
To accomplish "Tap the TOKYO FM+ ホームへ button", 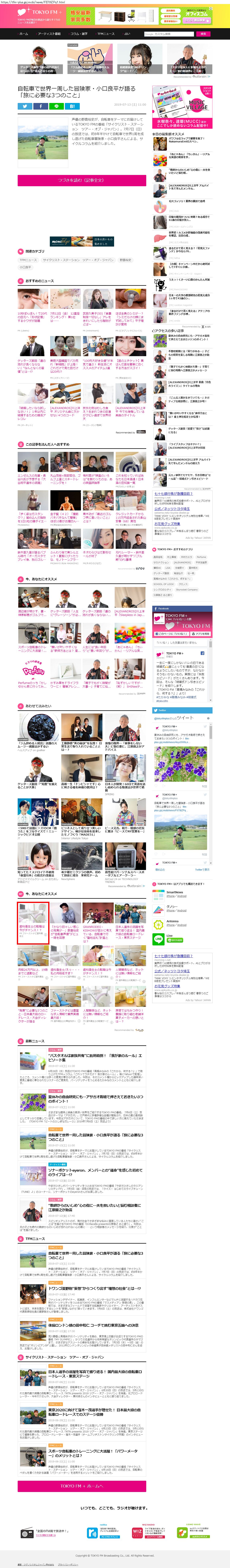I will [82, 1486].
